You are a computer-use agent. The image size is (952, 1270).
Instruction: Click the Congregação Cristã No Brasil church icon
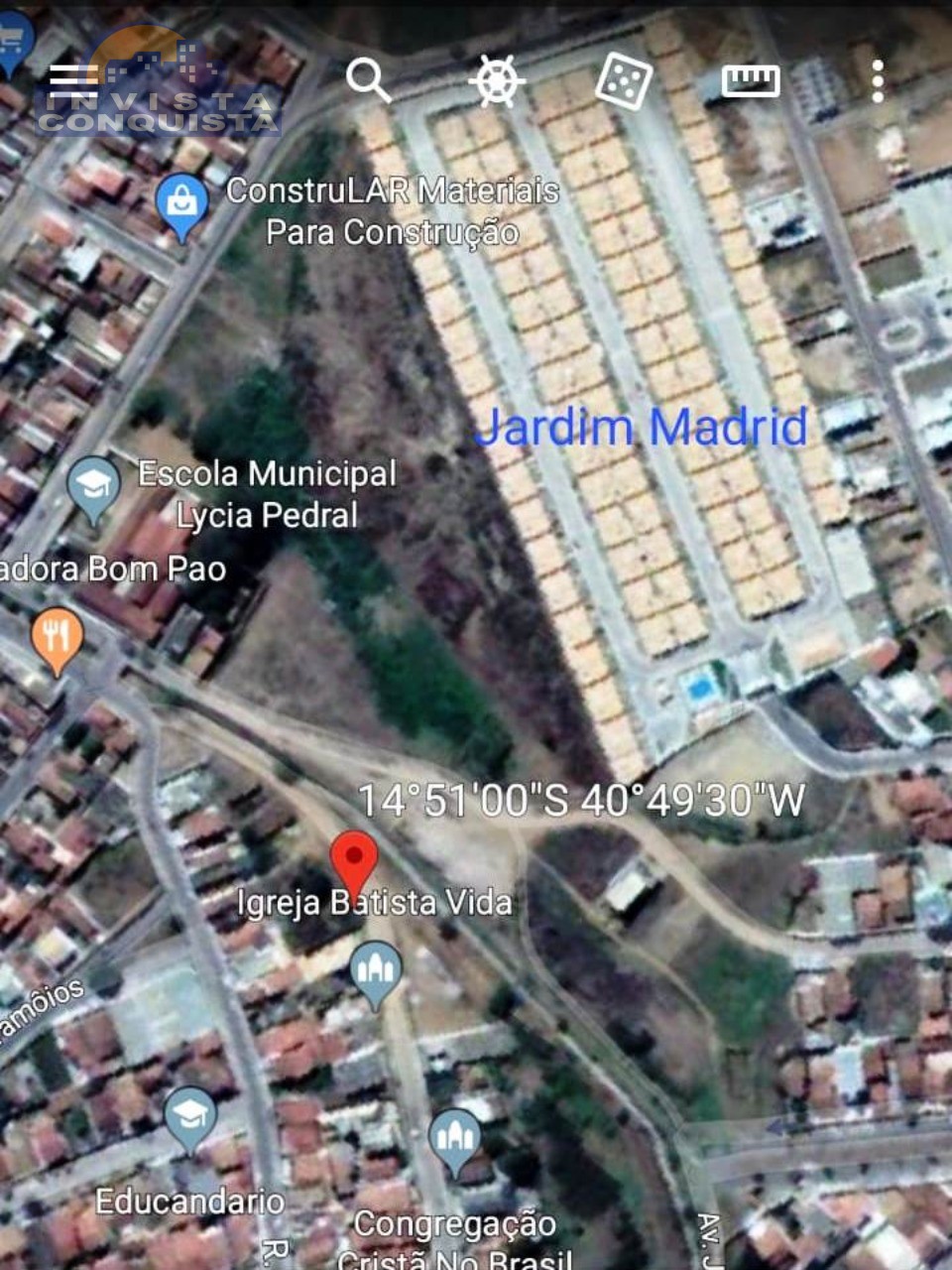[454, 1134]
